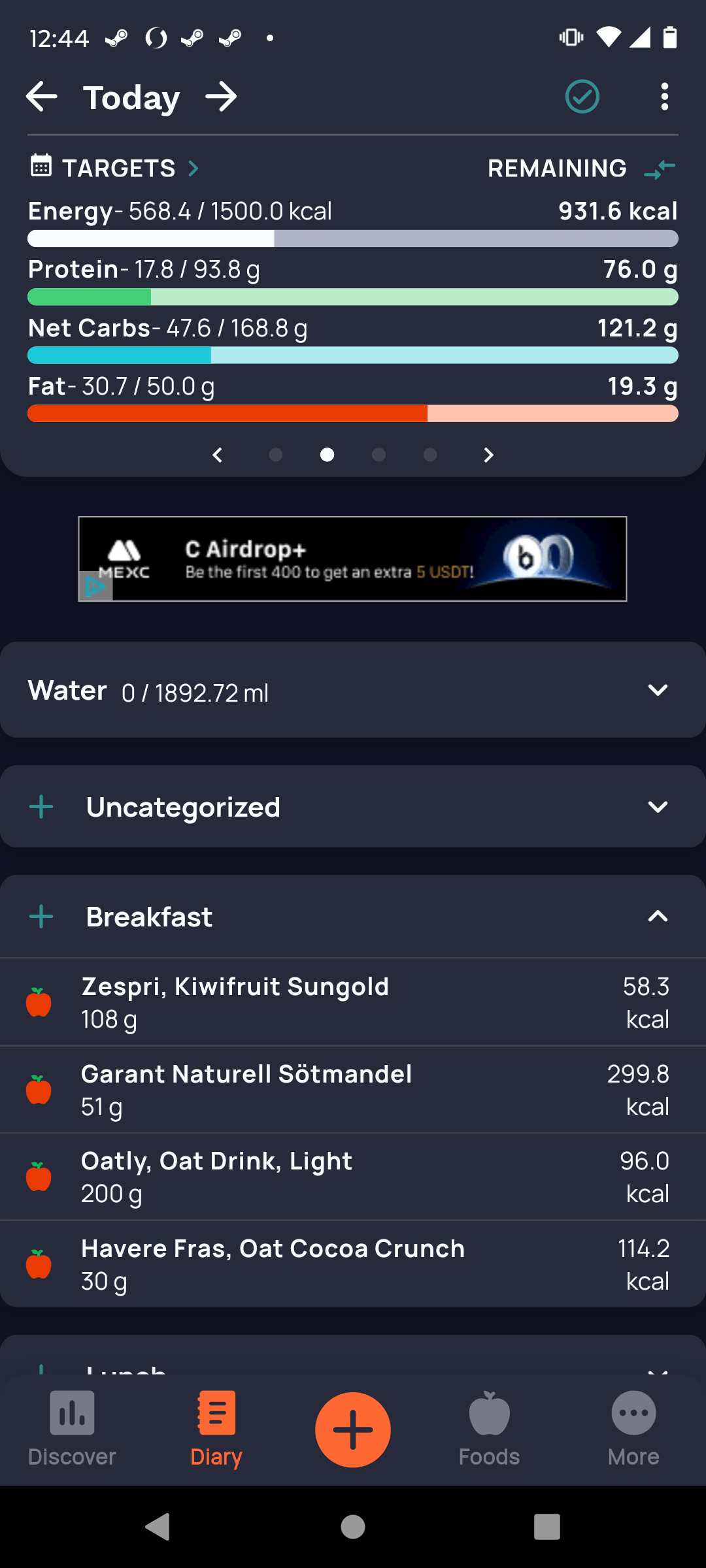
Task: Go to the next day arrow
Action: point(221,97)
